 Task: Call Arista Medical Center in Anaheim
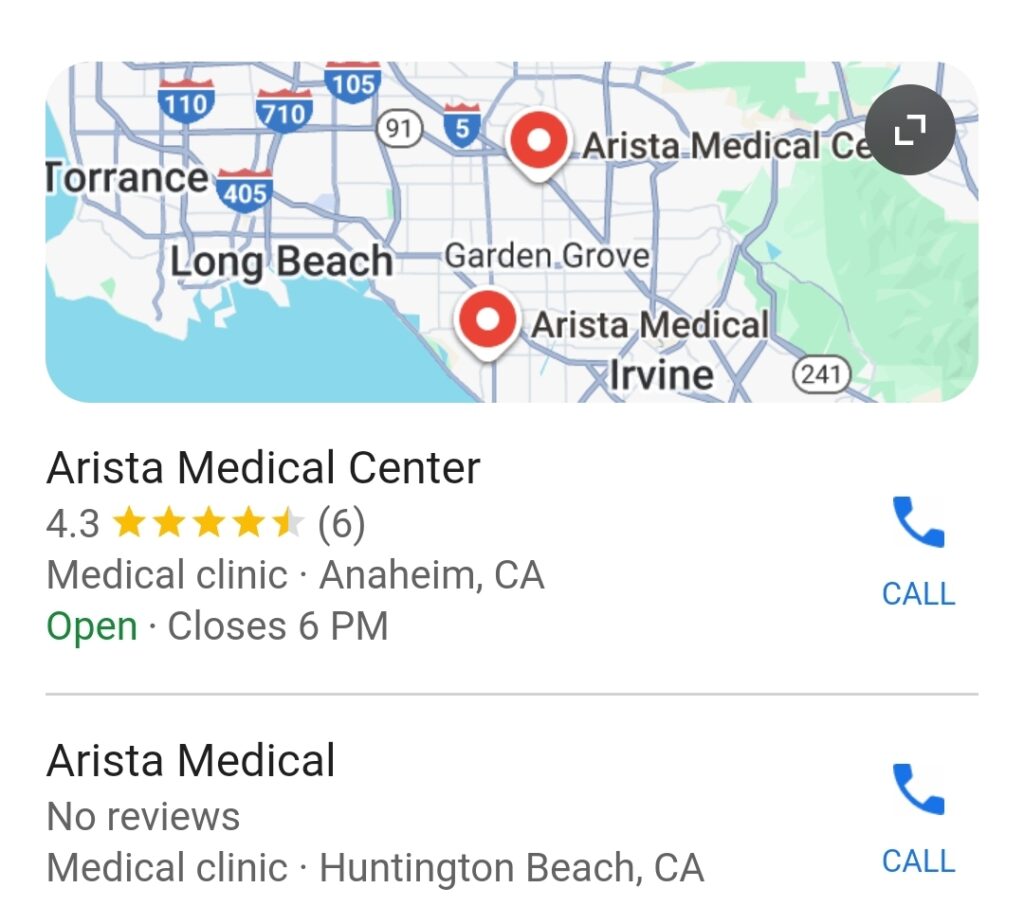(x=918, y=550)
